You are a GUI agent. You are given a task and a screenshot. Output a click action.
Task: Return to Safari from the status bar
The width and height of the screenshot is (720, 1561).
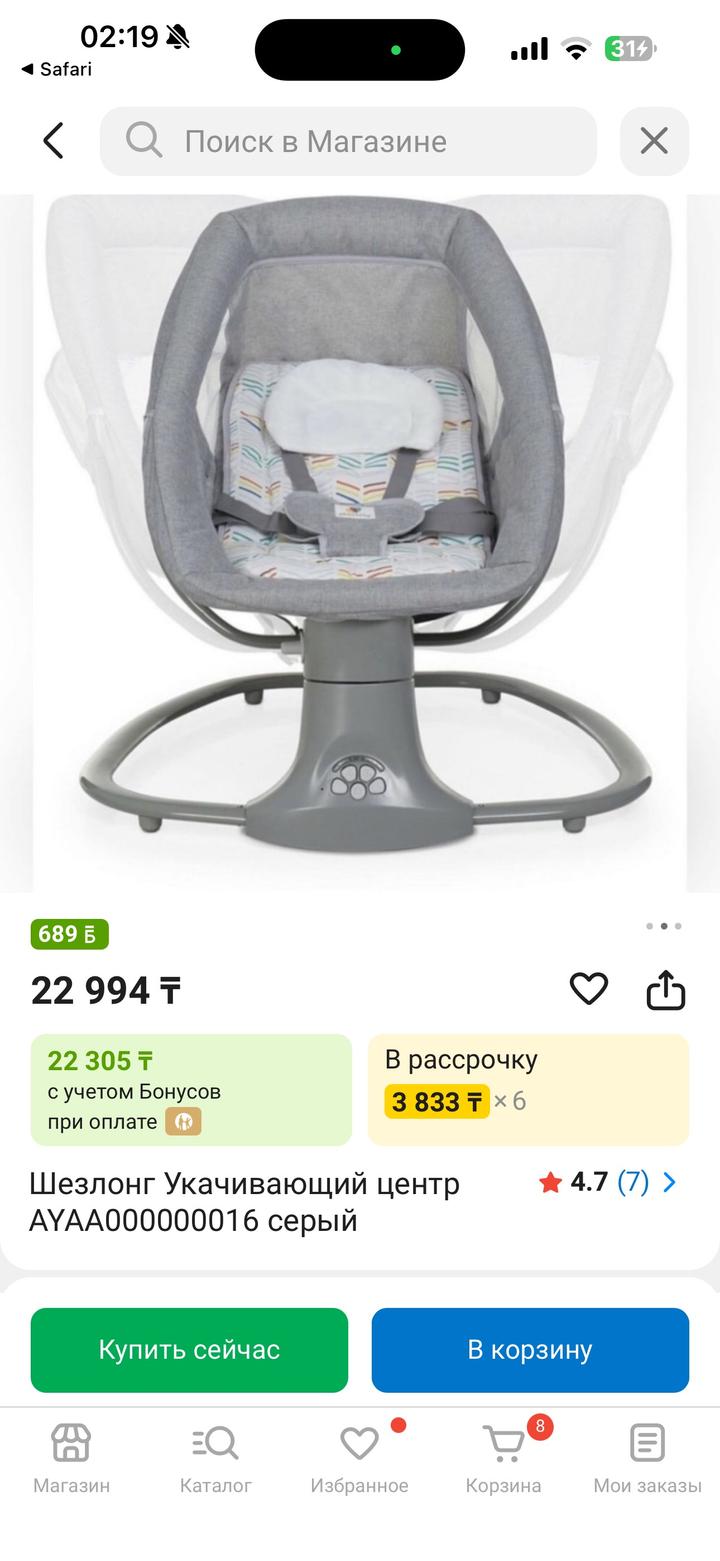[57, 69]
